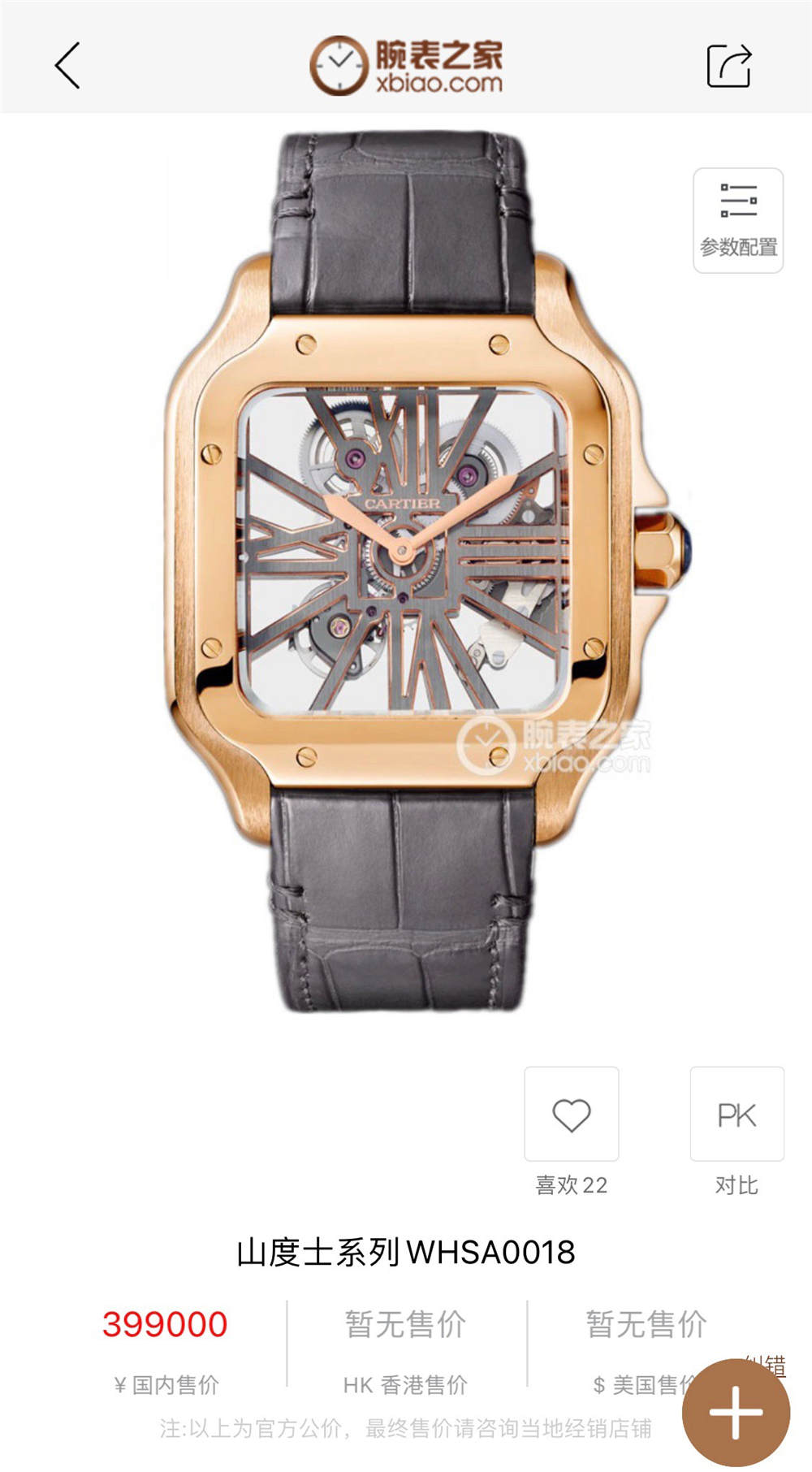Like this watch with the heart
The image size is (812, 1472).
click(571, 1115)
